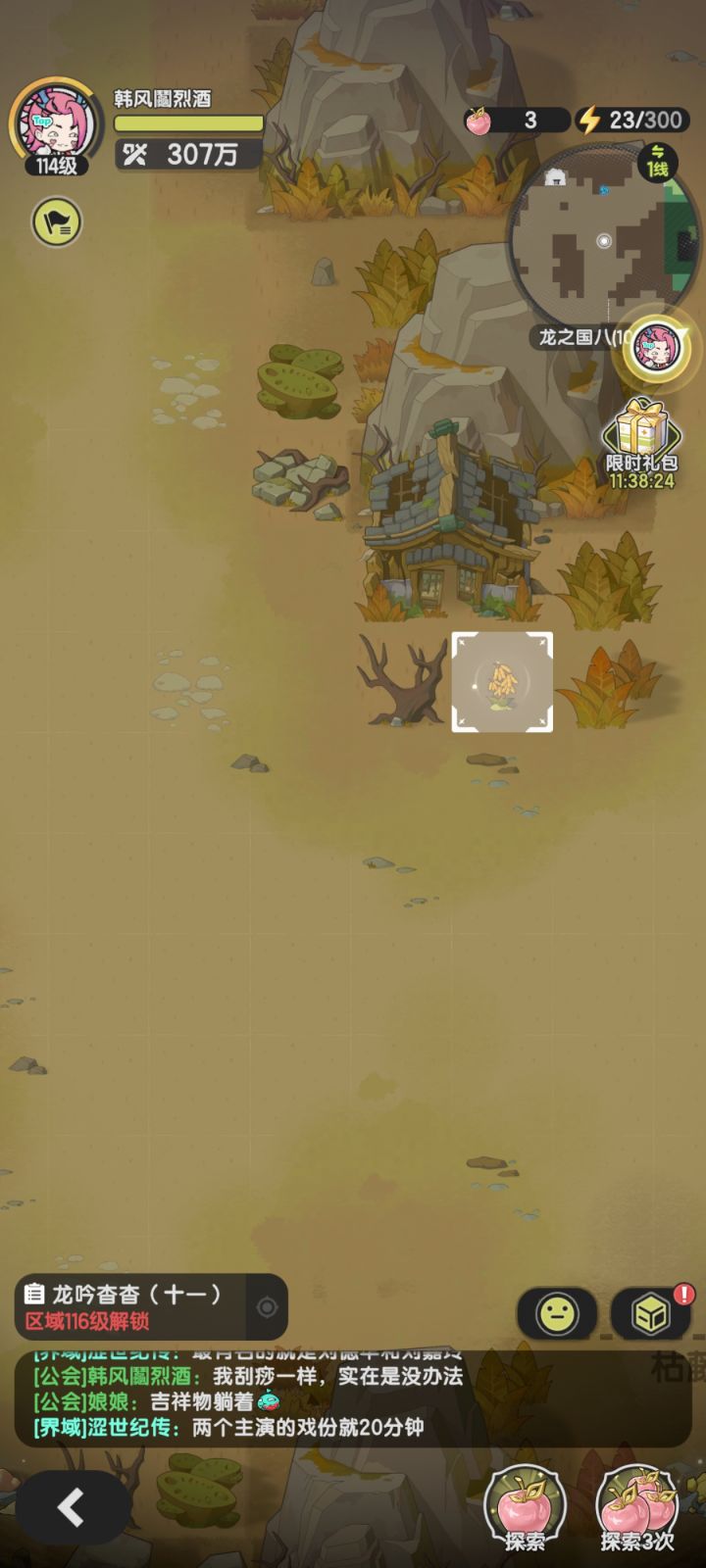Go back with the left arrow button
This screenshot has height=1568, width=706.
71,1508
